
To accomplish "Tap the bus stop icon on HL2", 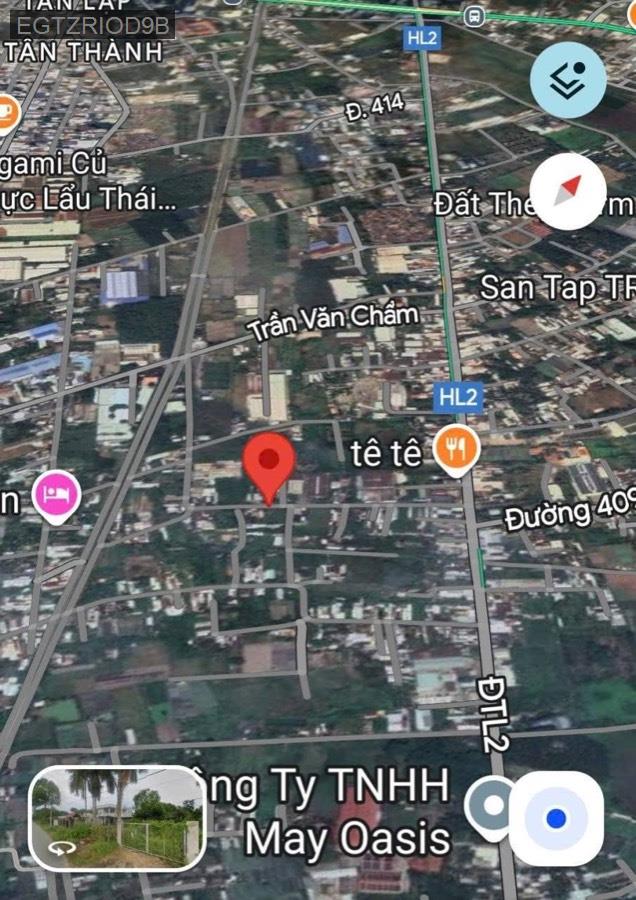I will click(474, 15).
